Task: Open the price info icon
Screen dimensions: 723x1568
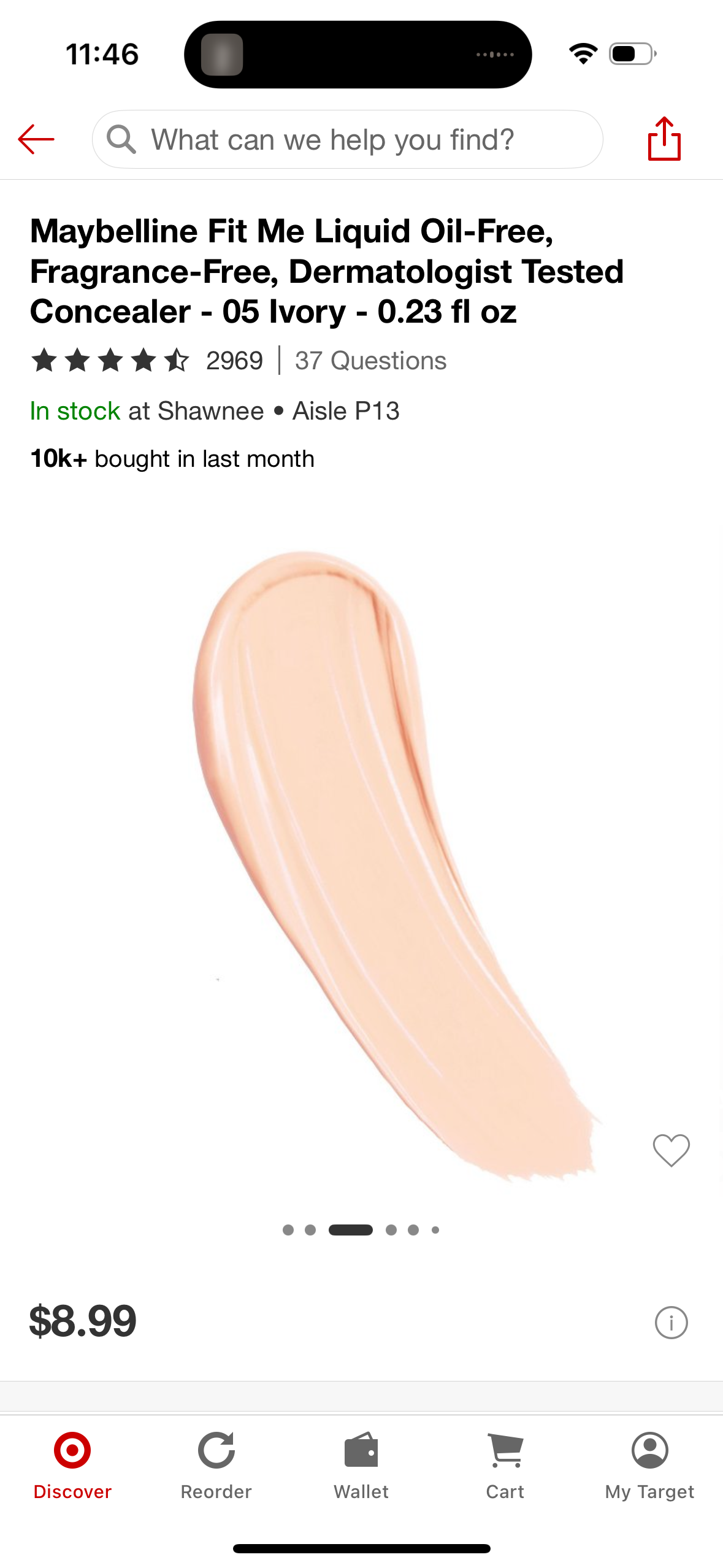Action: click(x=671, y=1322)
